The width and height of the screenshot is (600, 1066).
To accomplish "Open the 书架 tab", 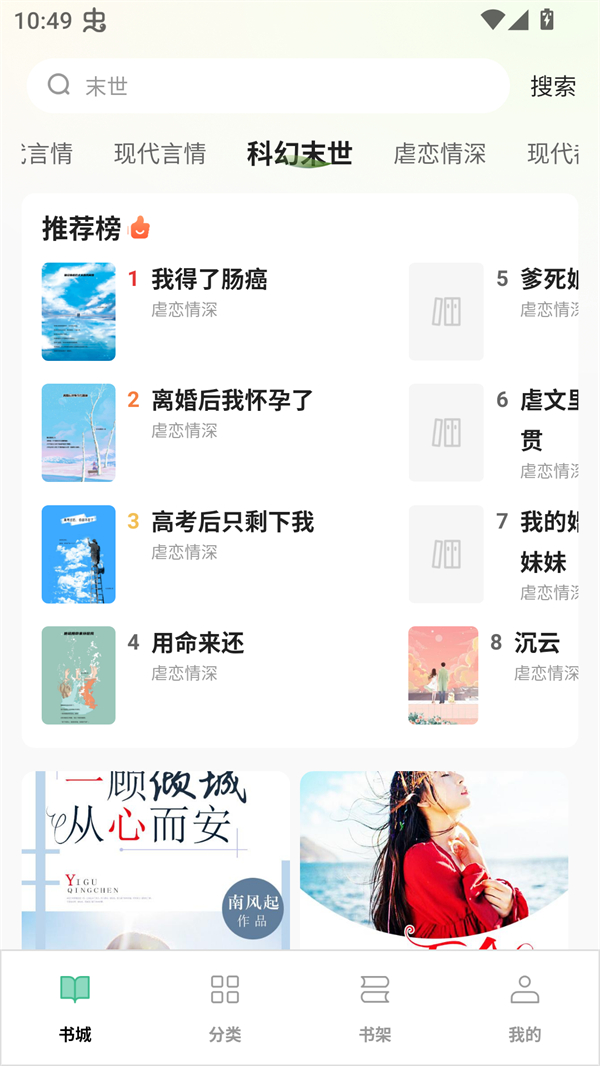I will pyautogui.click(x=375, y=1008).
